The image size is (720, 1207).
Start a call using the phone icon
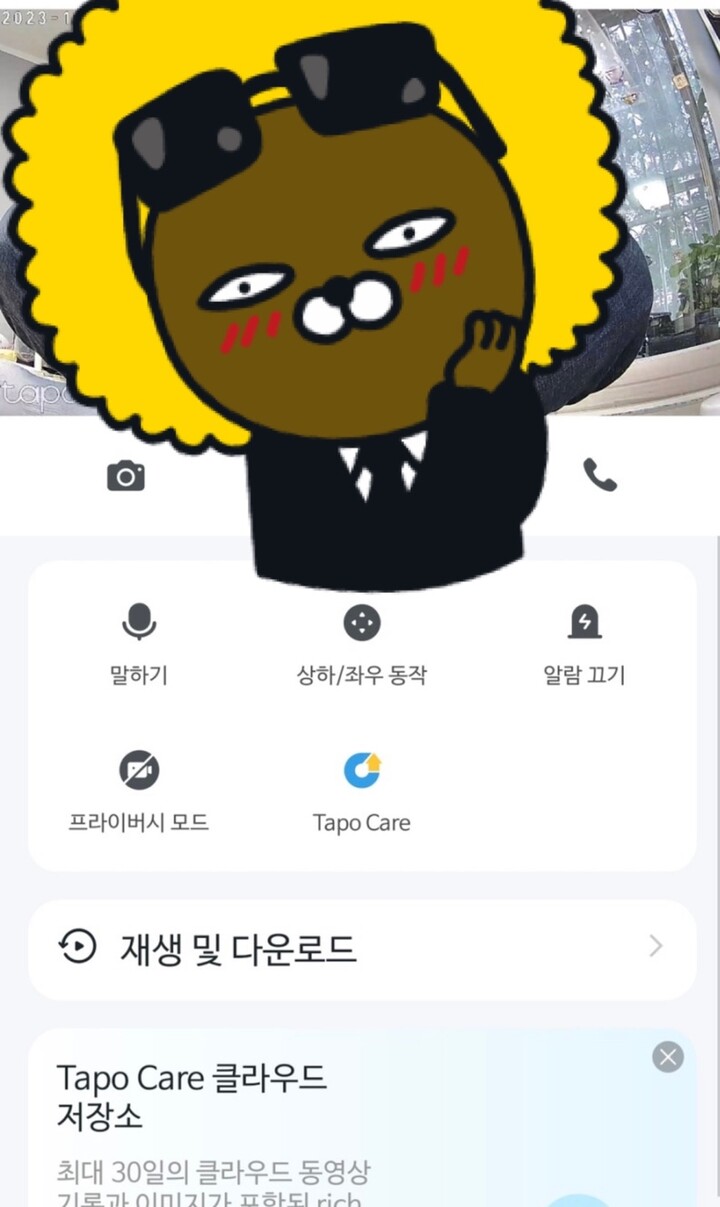tap(598, 477)
